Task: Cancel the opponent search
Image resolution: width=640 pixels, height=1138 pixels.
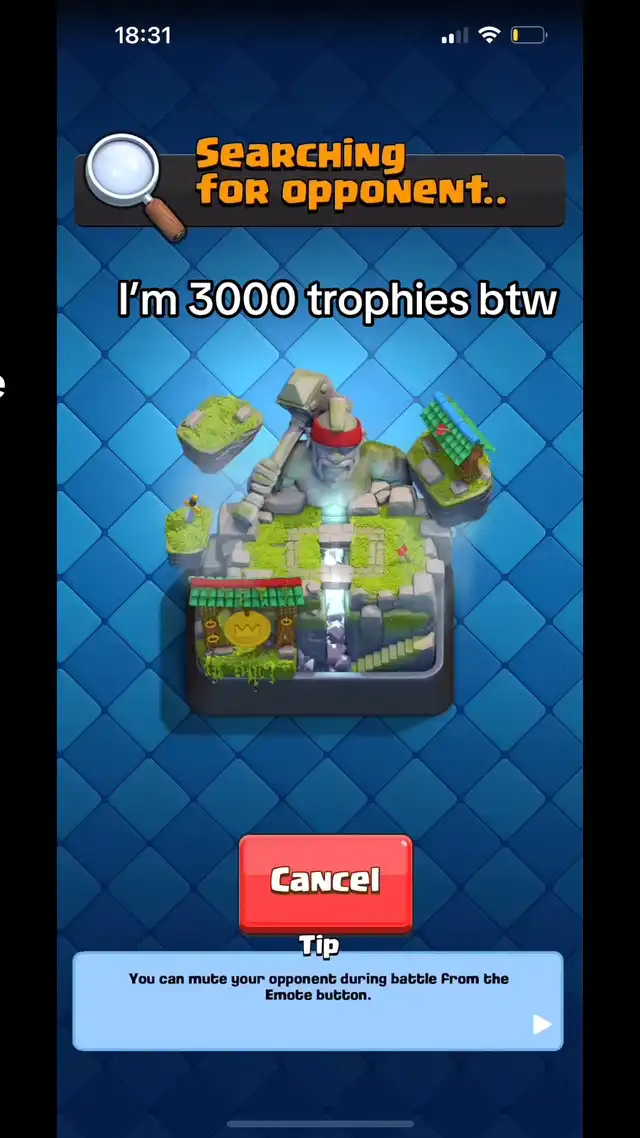Action: pos(325,881)
